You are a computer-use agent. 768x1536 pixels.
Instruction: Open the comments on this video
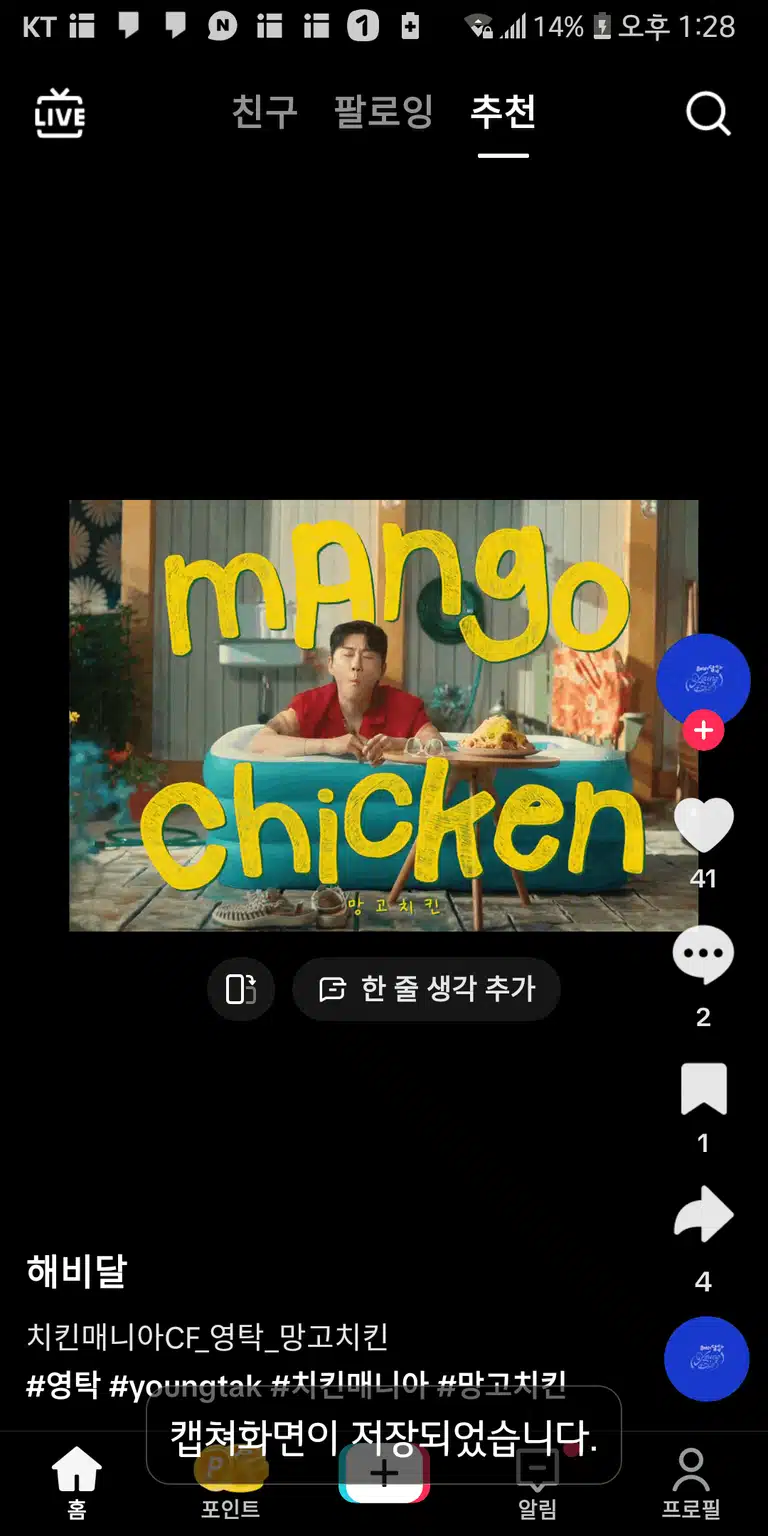point(703,955)
